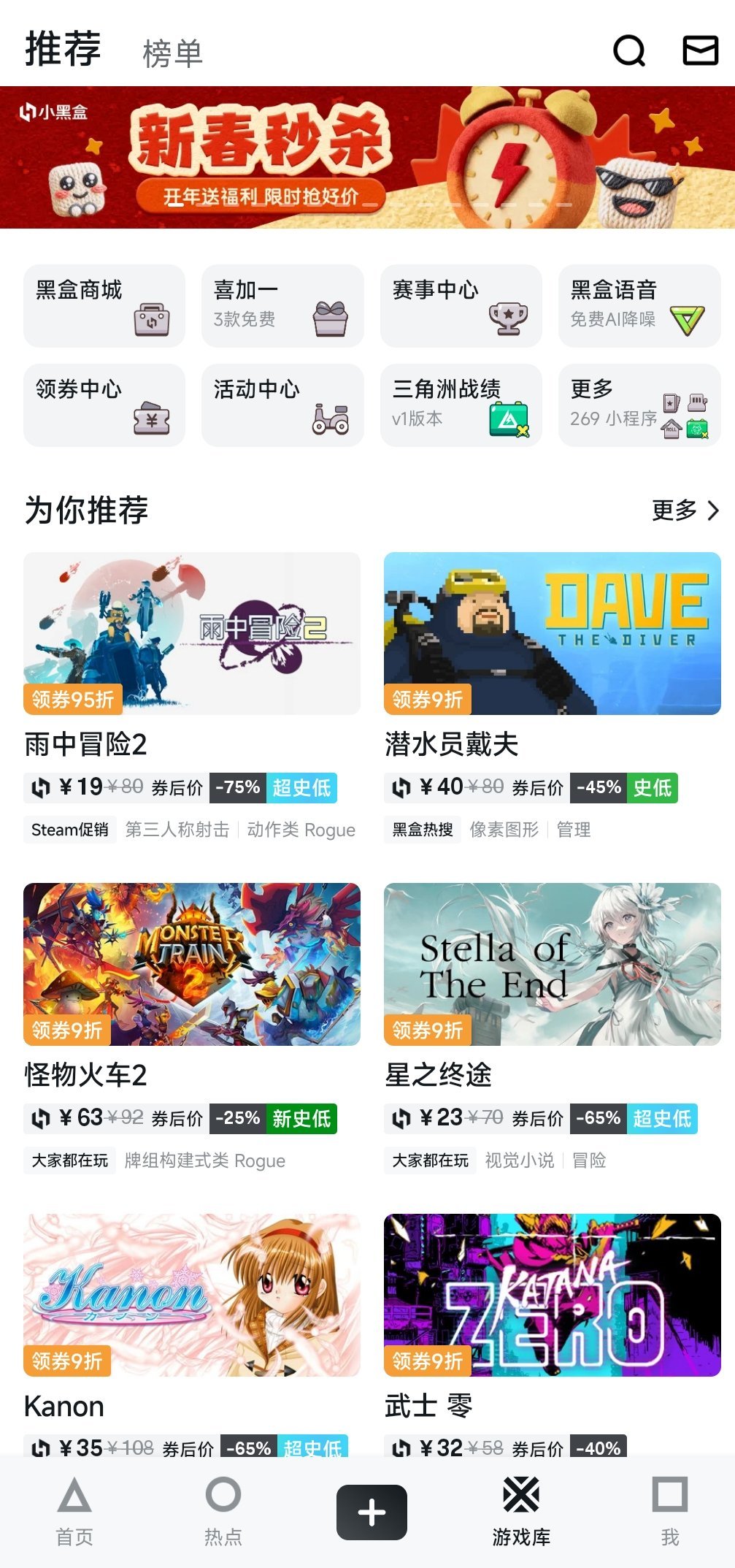
Task: Open 三角洲战绩
Action: [x=461, y=405]
